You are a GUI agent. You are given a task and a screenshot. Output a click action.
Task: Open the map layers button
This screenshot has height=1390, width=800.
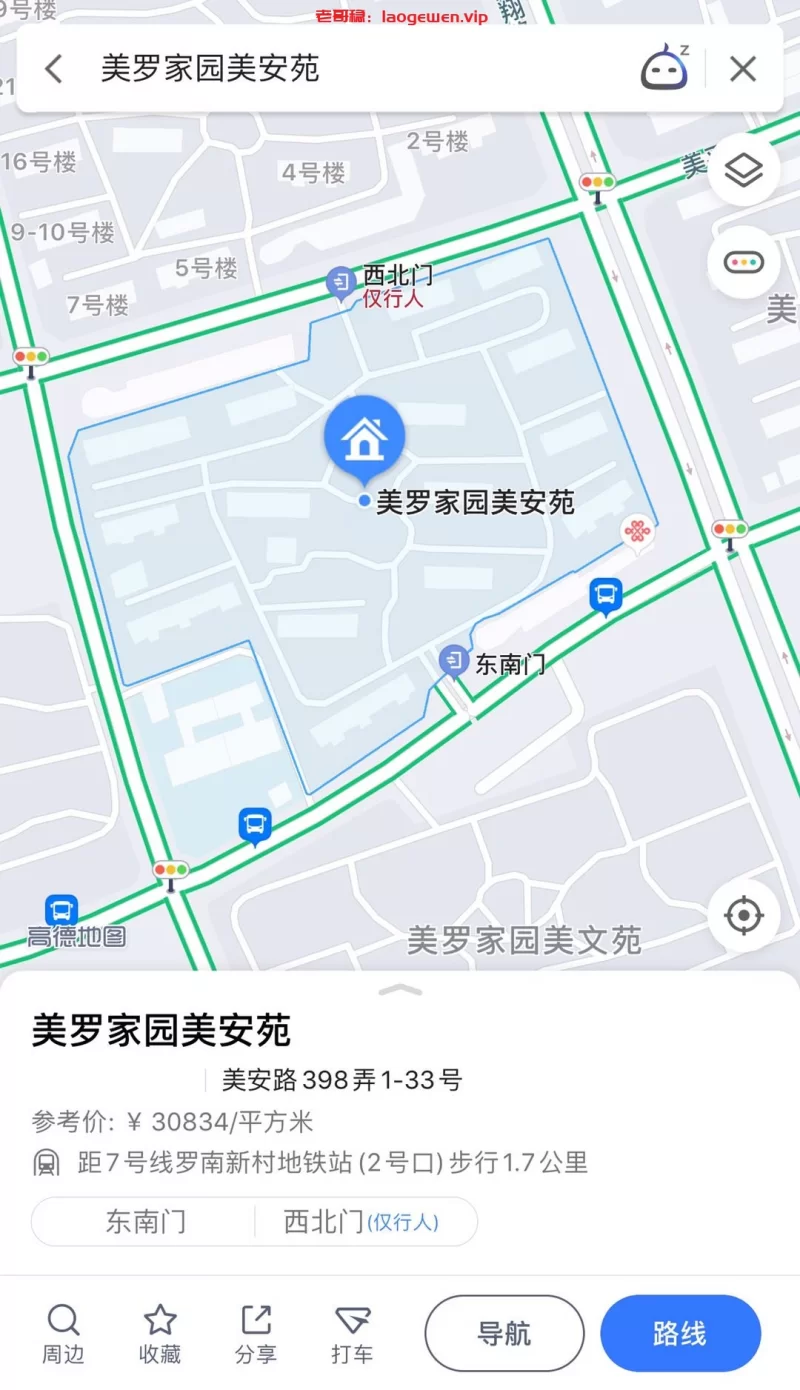click(x=743, y=170)
